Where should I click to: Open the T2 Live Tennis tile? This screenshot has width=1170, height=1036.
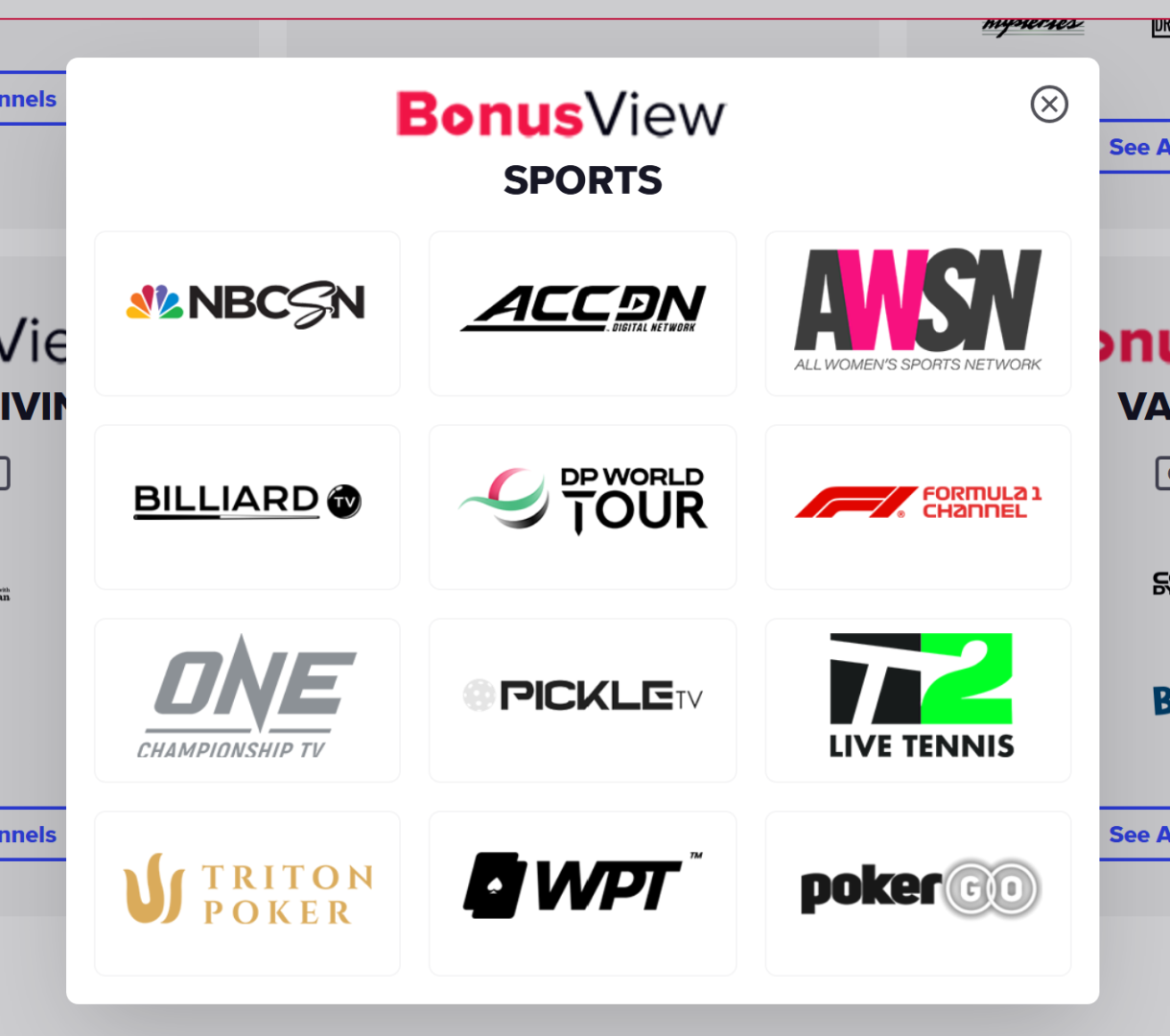click(x=918, y=700)
